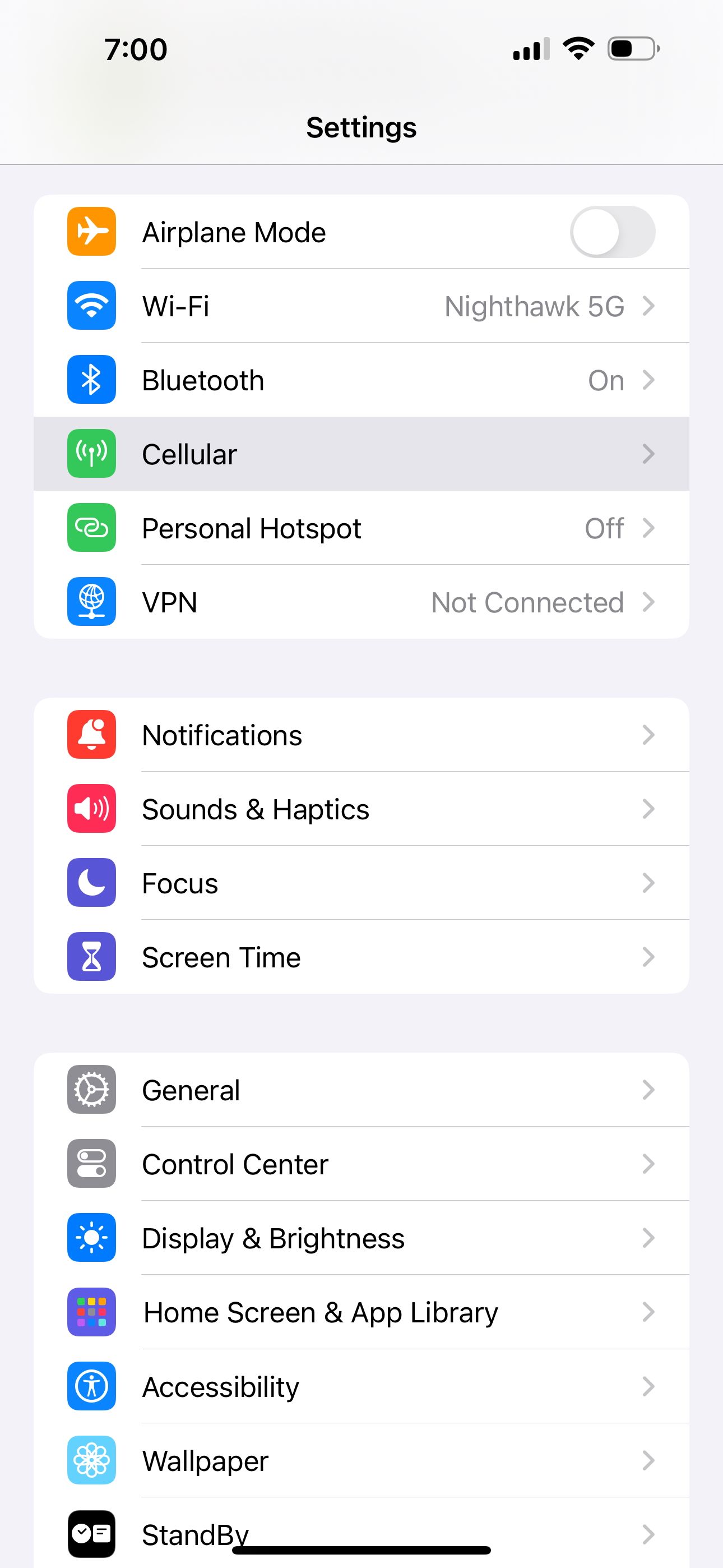Screen dimensions: 723x1568
Task: Tap the Airplane Mode airplane icon
Action: pos(91,232)
